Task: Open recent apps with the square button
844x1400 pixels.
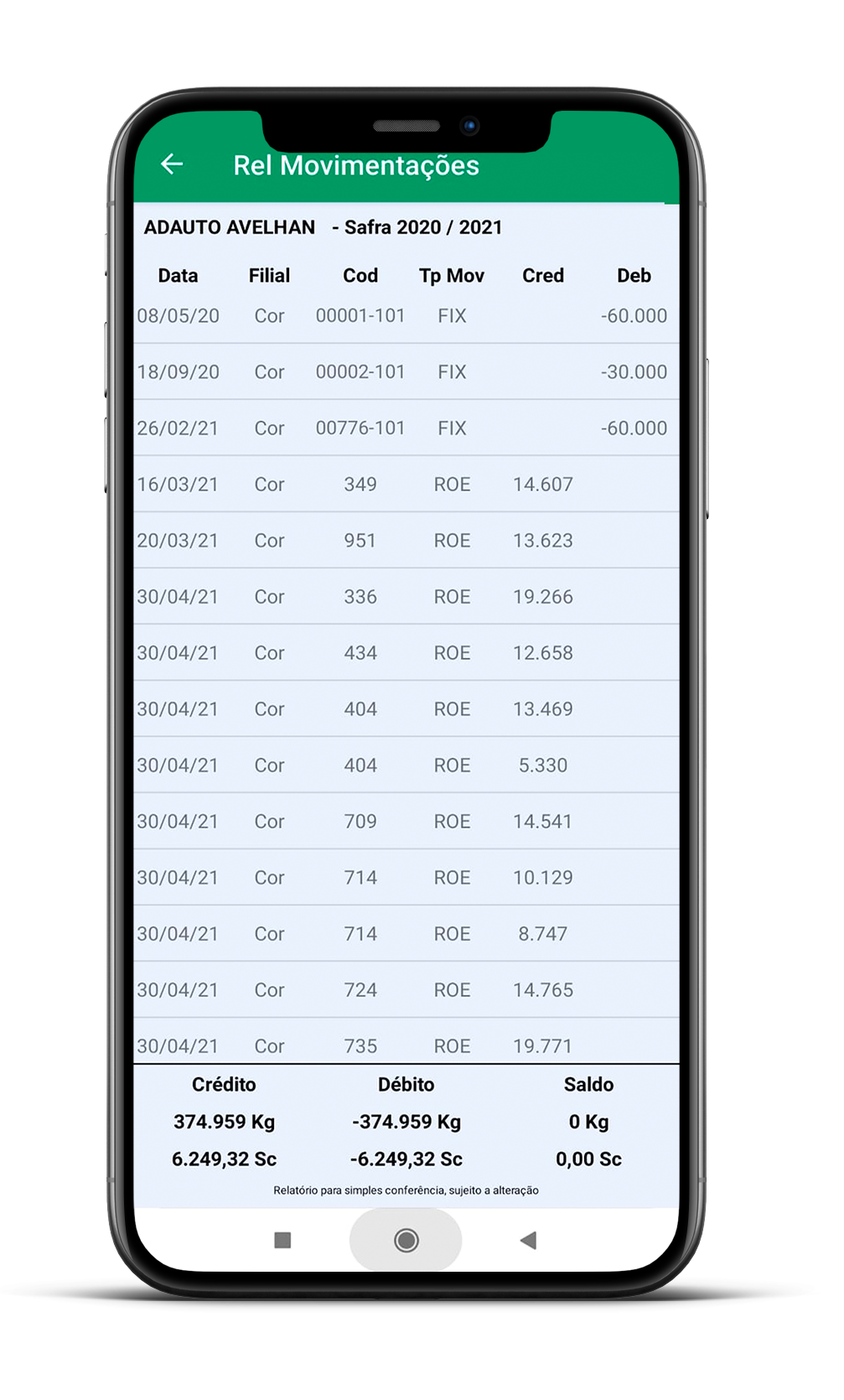Action: (282, 1240)
